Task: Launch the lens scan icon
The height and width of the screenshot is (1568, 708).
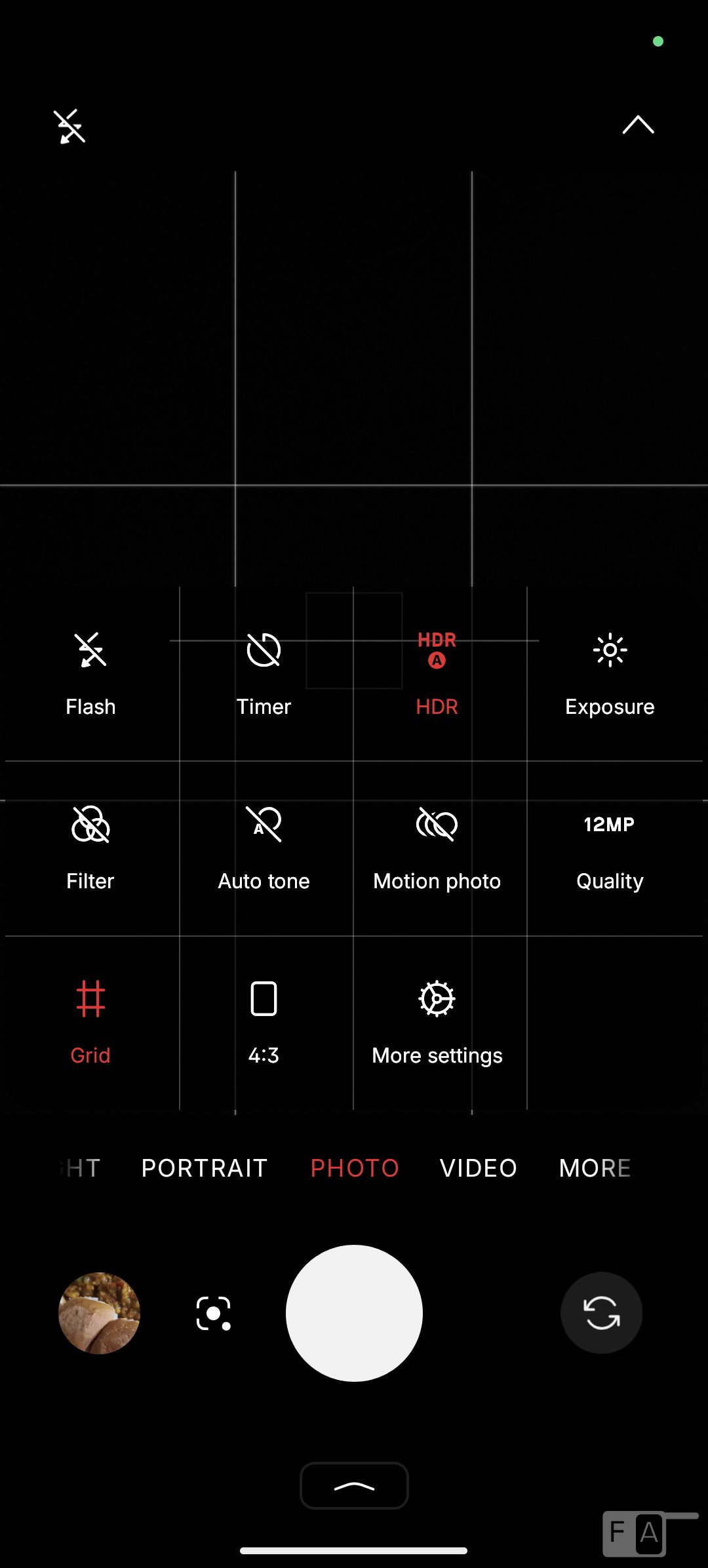Action: (x=214, y=1313)
